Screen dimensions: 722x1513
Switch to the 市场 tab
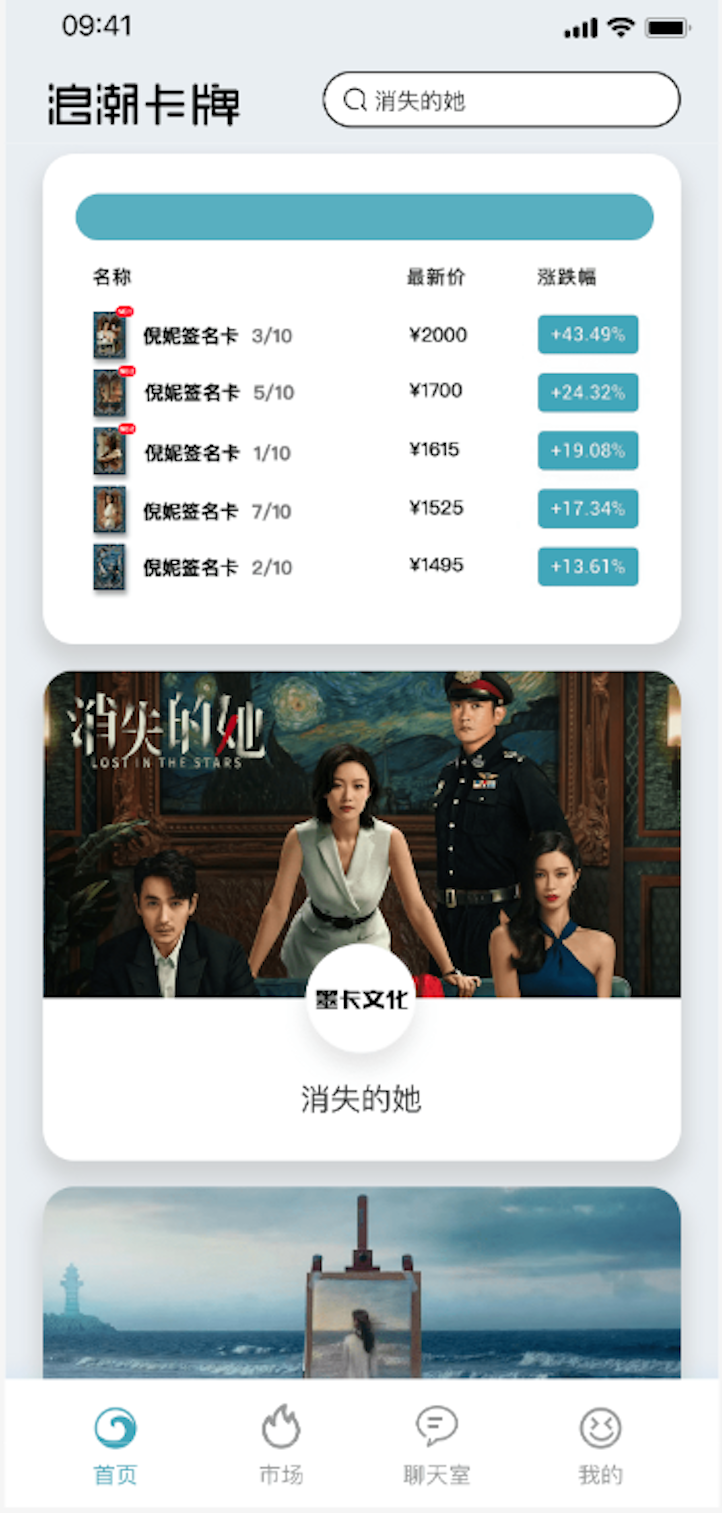pyautogui.click(x=281, y=1446)
